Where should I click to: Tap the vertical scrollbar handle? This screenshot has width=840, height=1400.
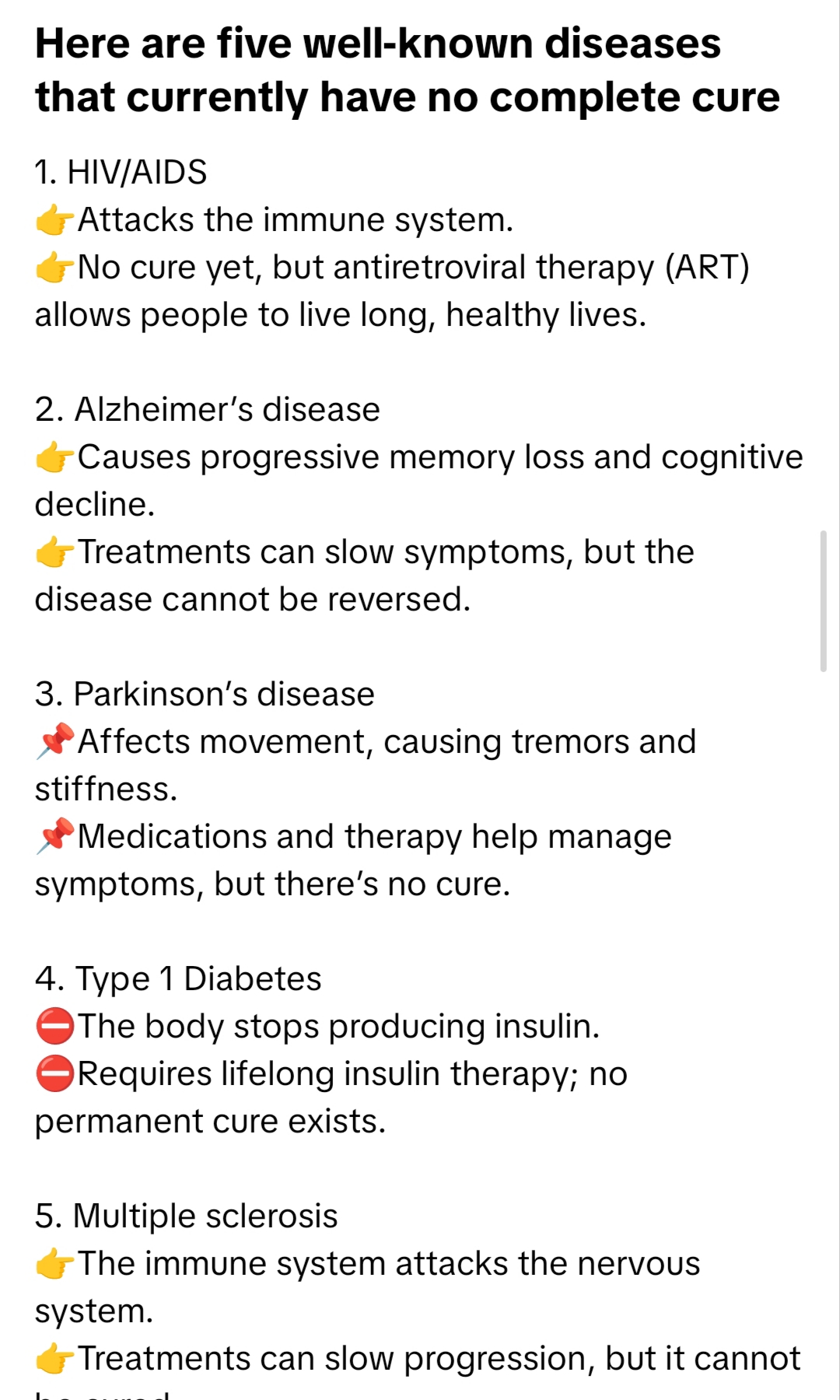pyautogui.click(x=824, y=600)
